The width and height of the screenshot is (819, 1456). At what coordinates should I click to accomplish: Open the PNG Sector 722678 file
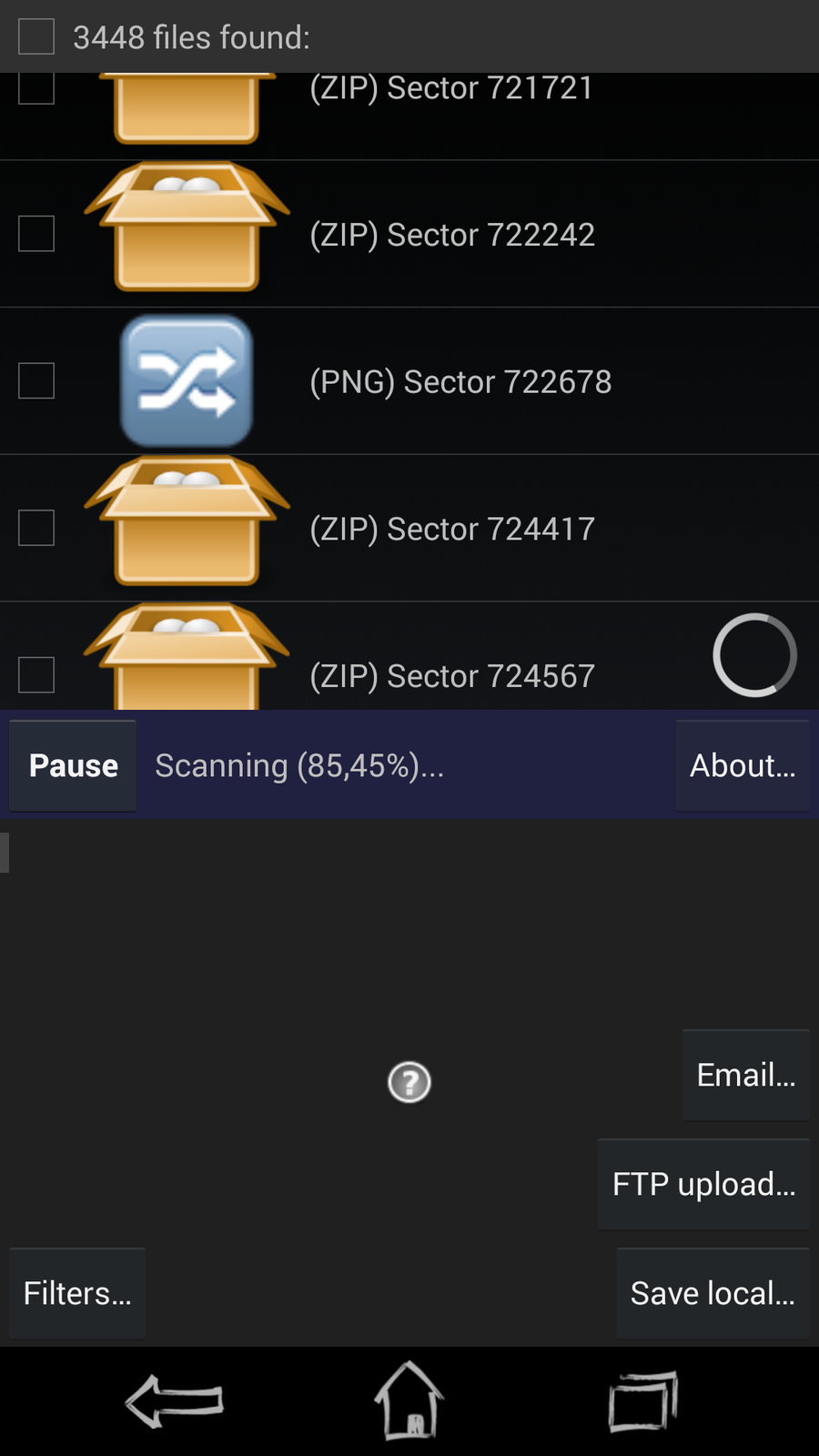point(460,382)
